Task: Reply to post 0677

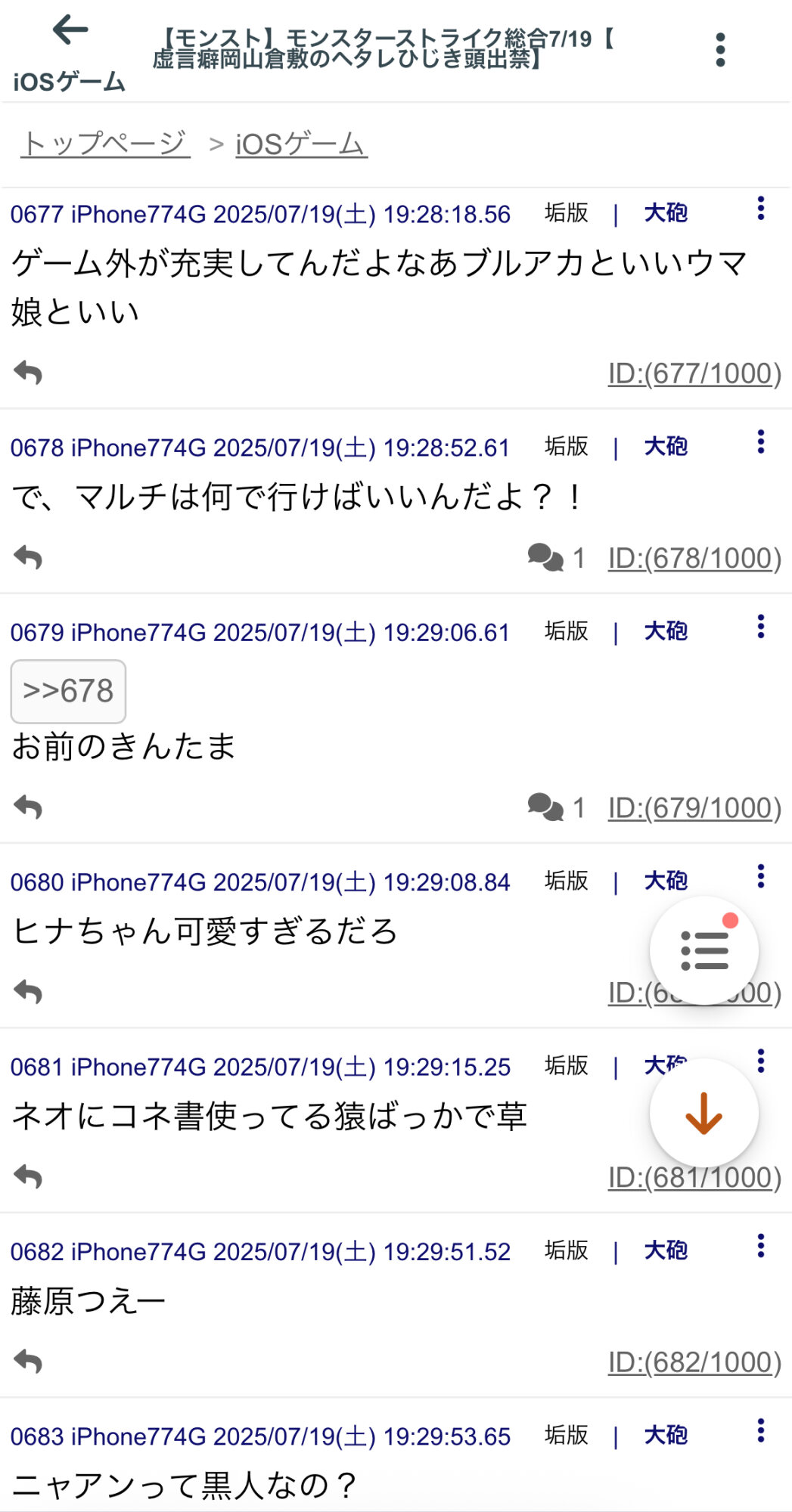Action: tap(28, 373)
